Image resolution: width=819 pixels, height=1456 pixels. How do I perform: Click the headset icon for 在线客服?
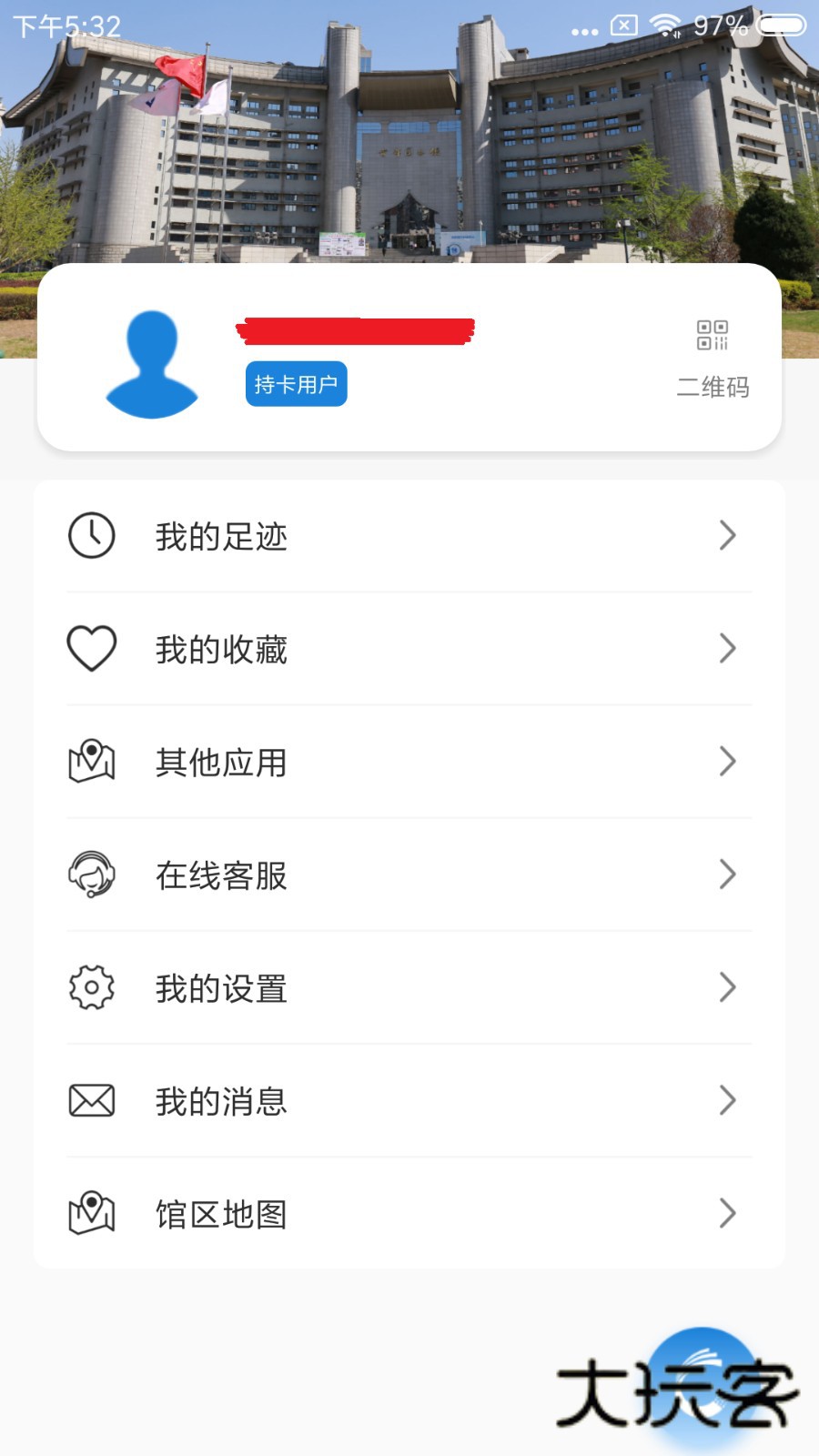91,875
